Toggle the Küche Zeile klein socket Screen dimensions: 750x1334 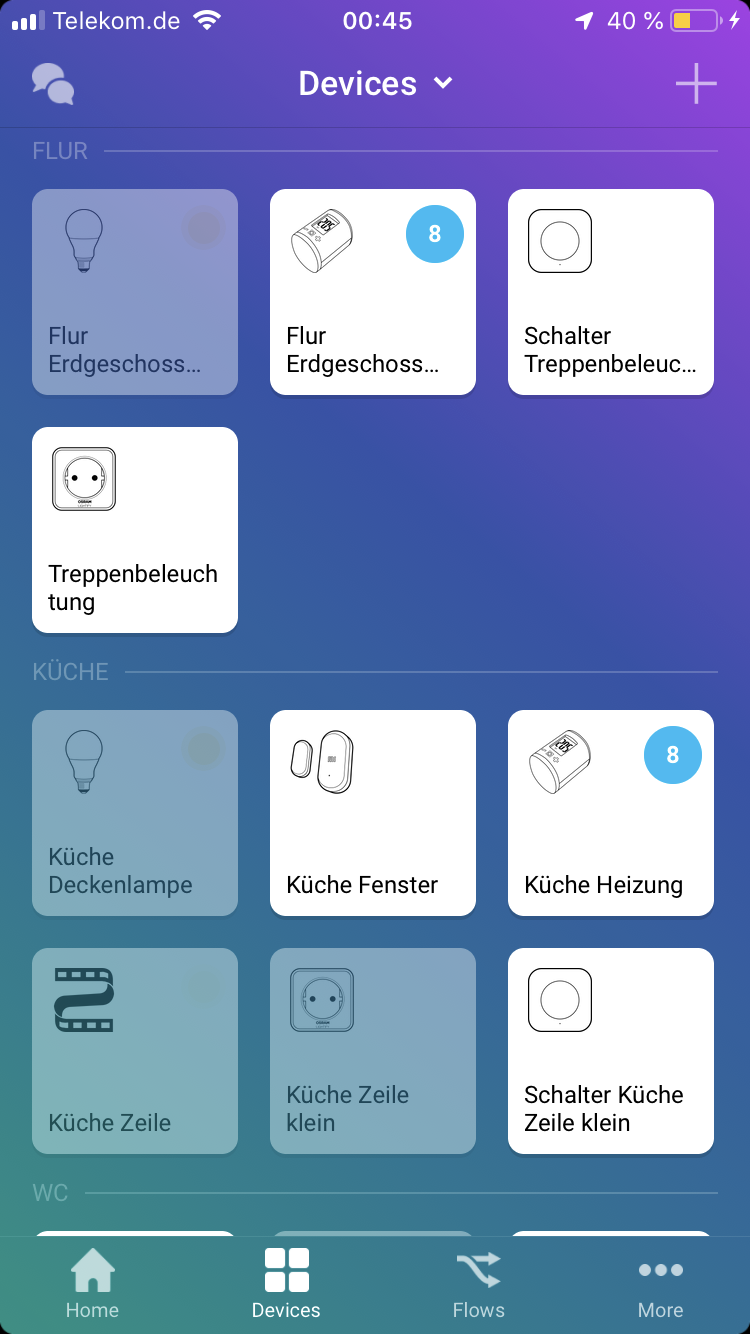coord(373,1051)
